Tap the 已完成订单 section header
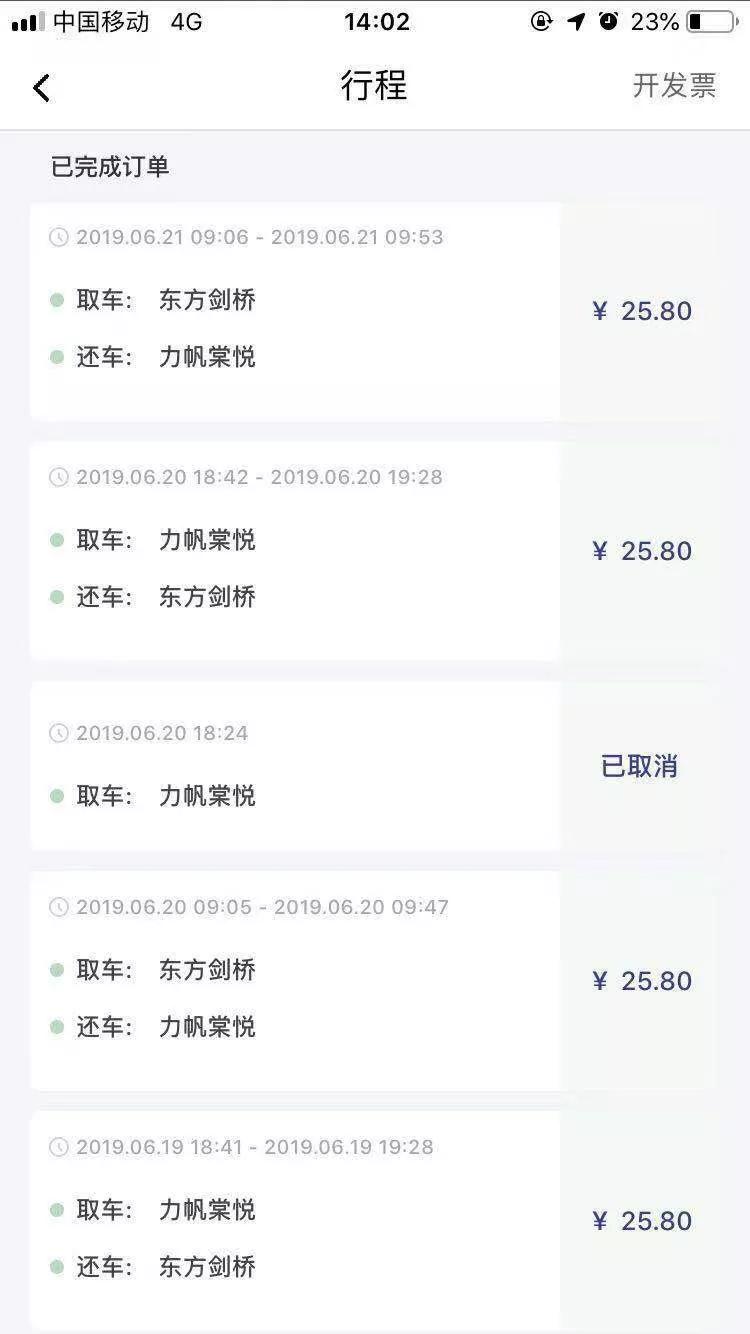This screenshot has height=1334, width=750. coord(108,167)
